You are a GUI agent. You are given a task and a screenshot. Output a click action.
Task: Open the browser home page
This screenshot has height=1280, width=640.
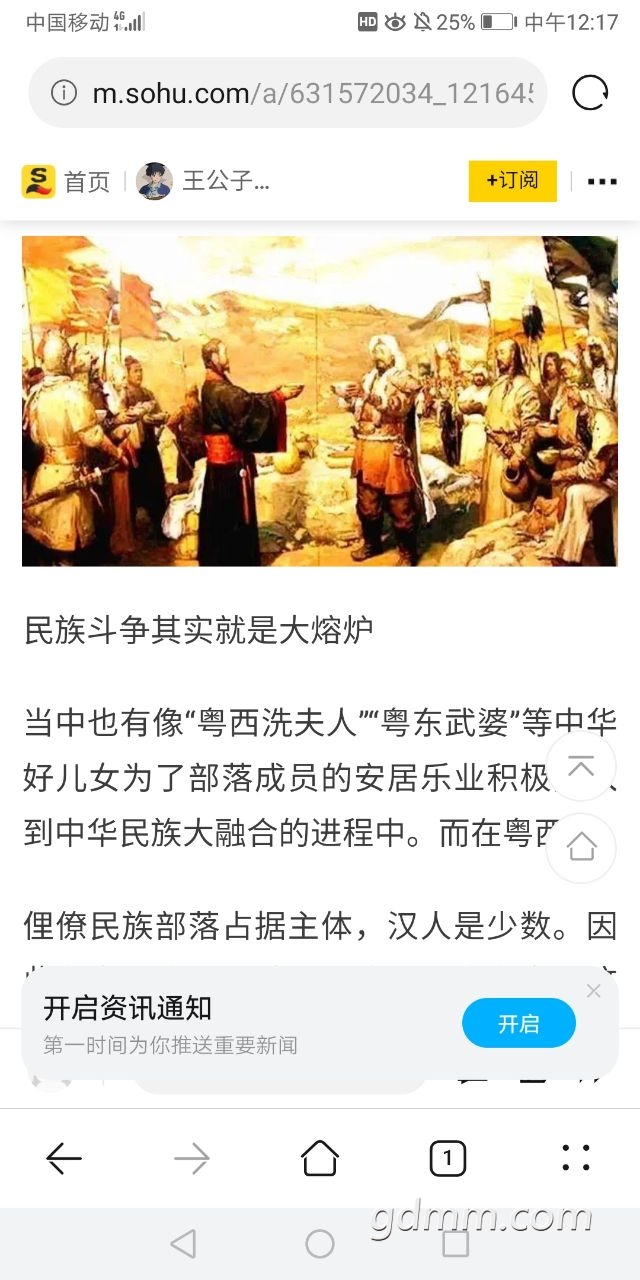tap(320, 1158)
